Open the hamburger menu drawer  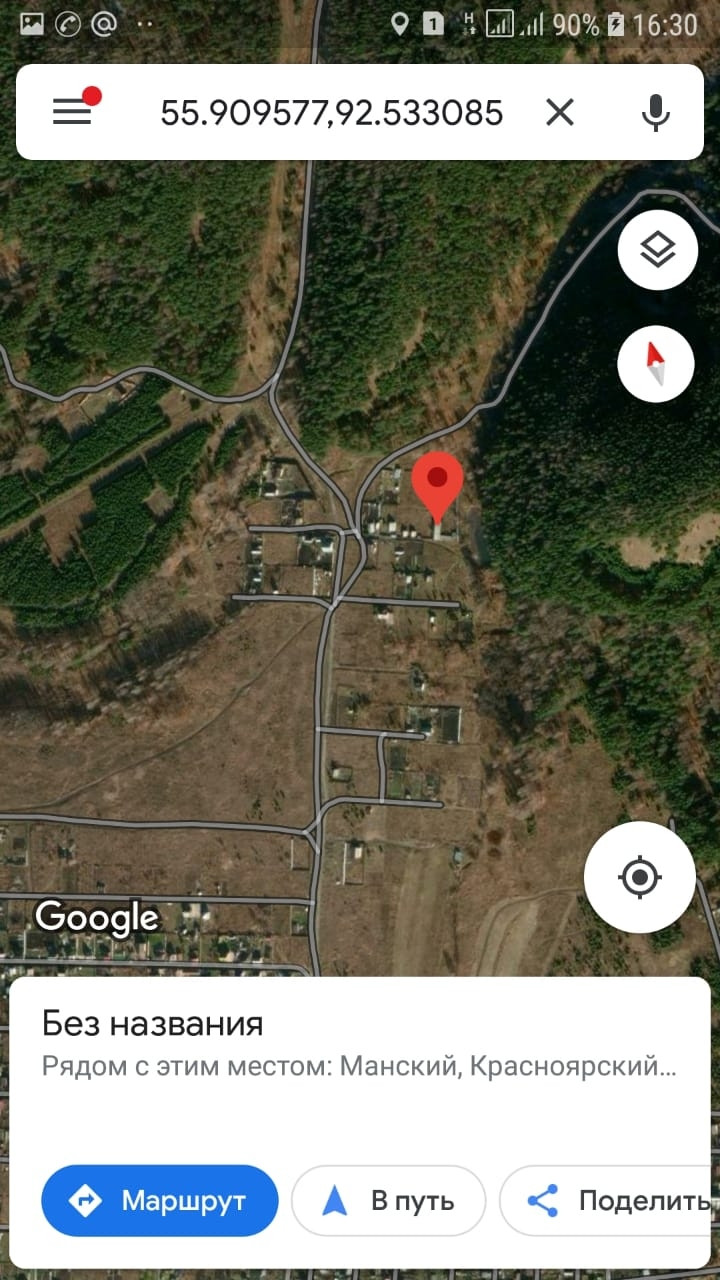72,112
